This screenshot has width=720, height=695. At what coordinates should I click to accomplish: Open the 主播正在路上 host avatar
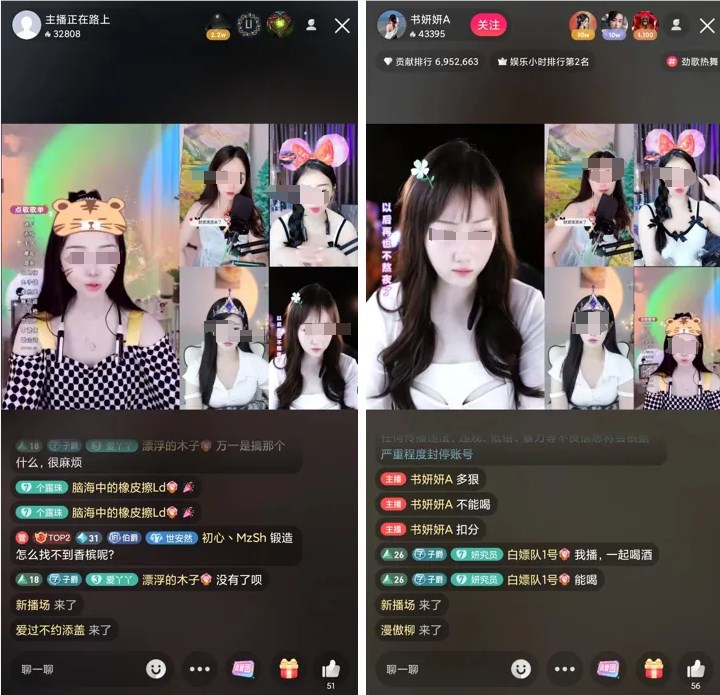pyautogui.click(x=27, y=25)
